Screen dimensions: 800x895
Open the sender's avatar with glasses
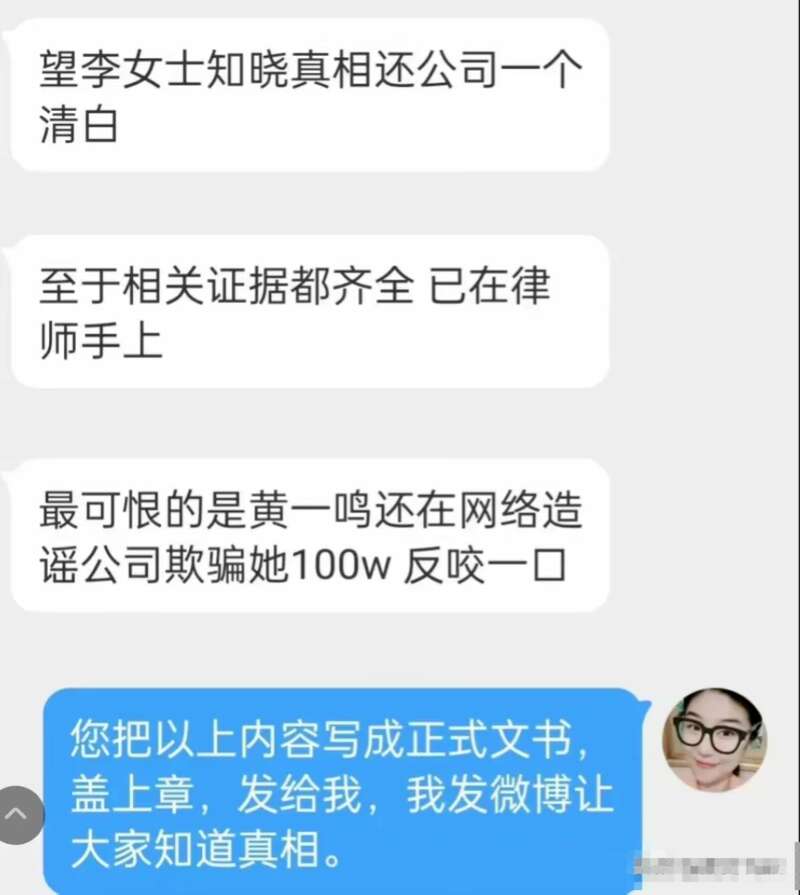[x=714, y=740]
